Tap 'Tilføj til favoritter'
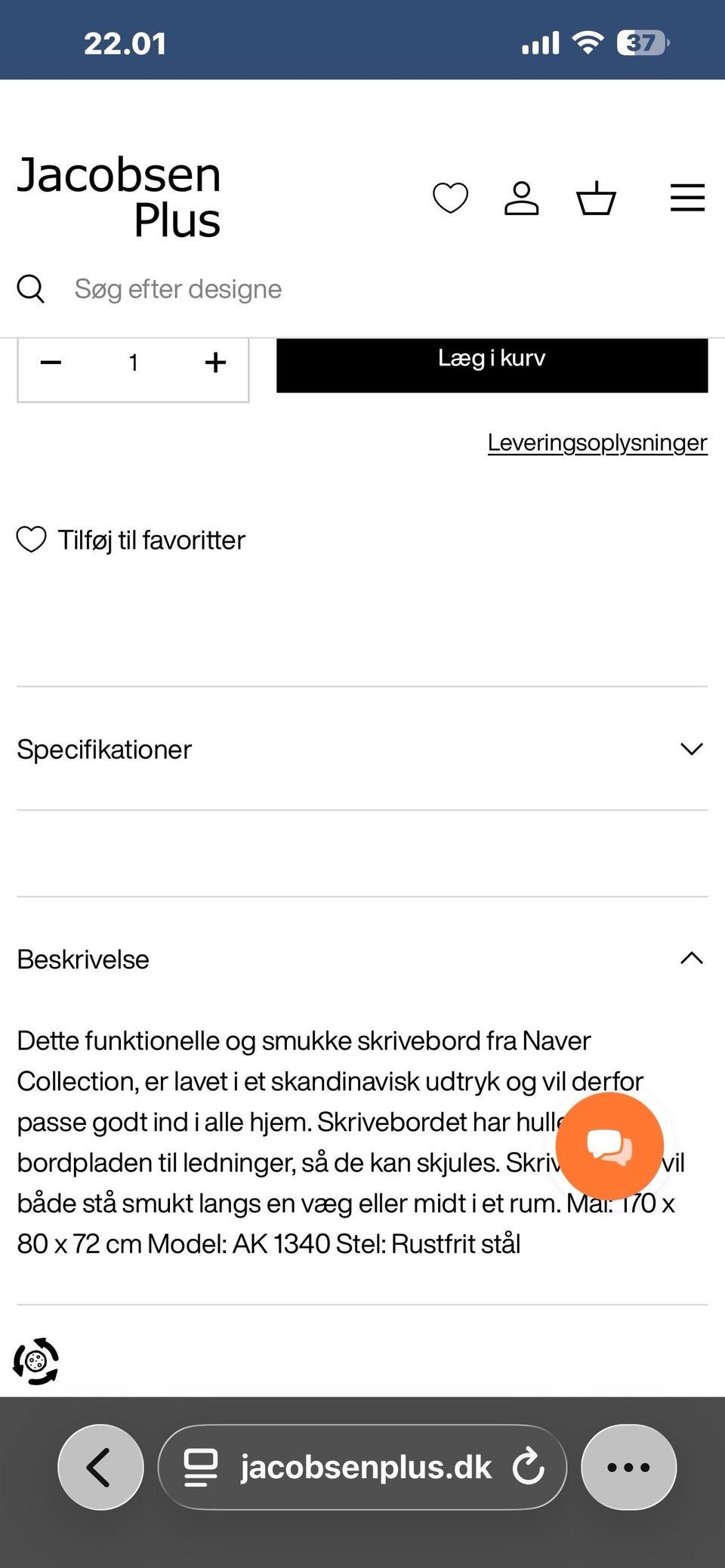Image resolution: width=725 pixels, height=1568 pixels. coord(131,540)
